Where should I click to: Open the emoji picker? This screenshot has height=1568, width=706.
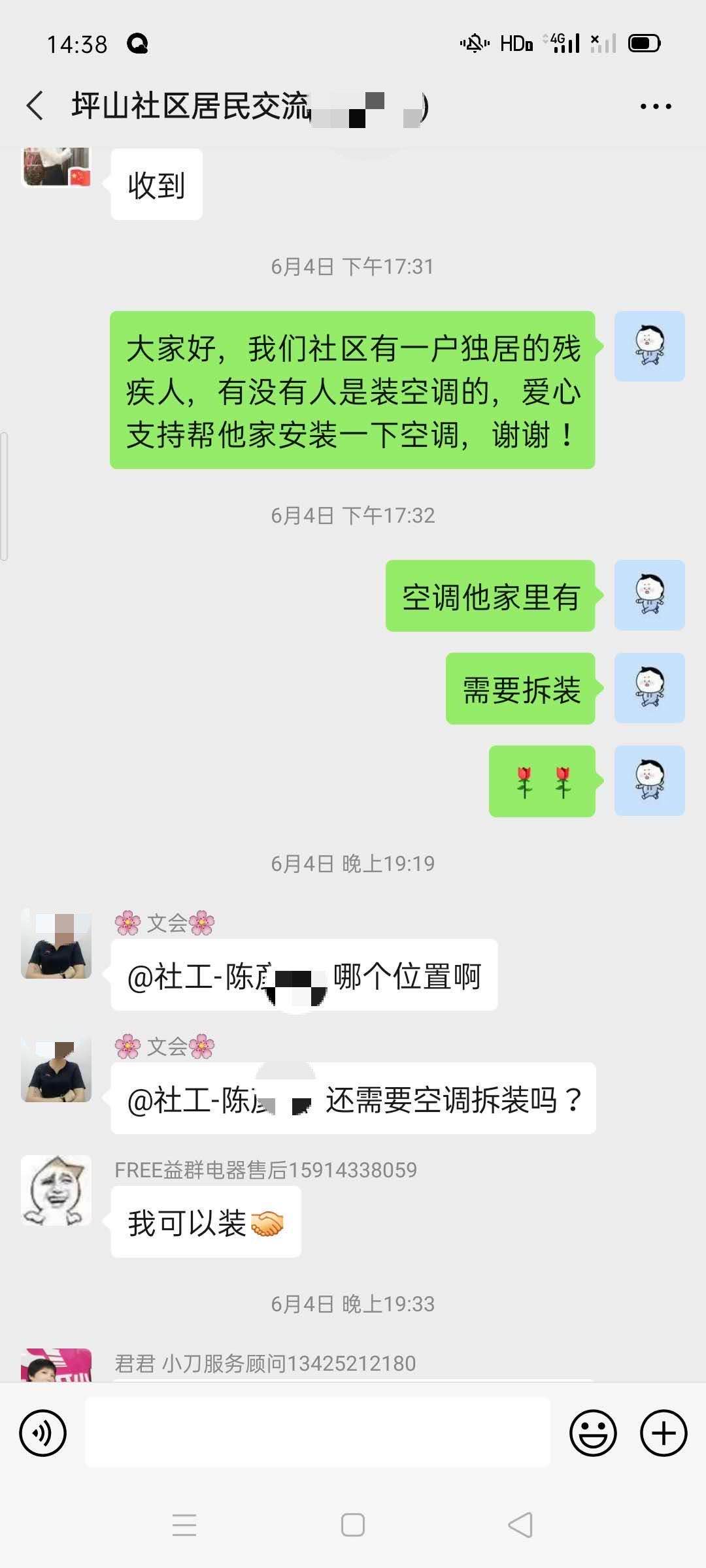[x=593, y=1433]
